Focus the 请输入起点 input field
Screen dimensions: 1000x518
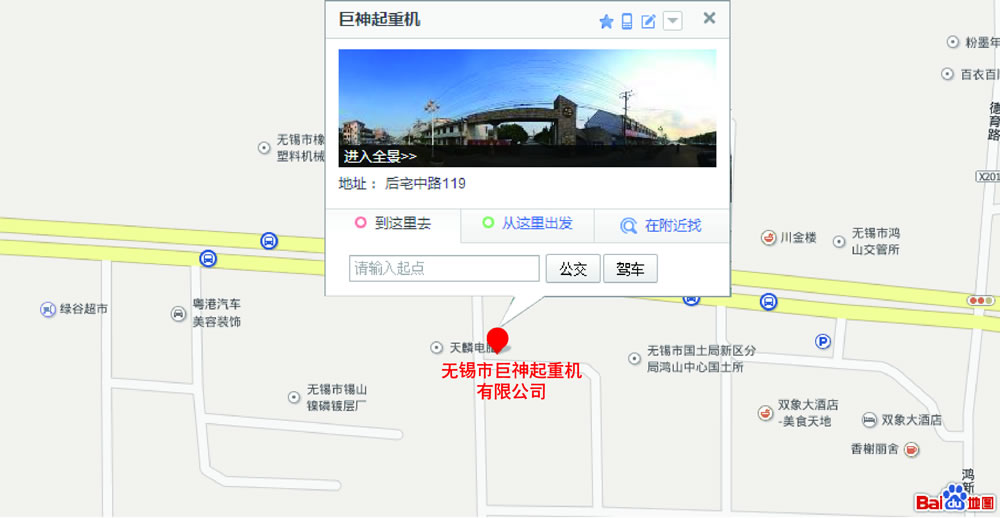tap(444, 268)
